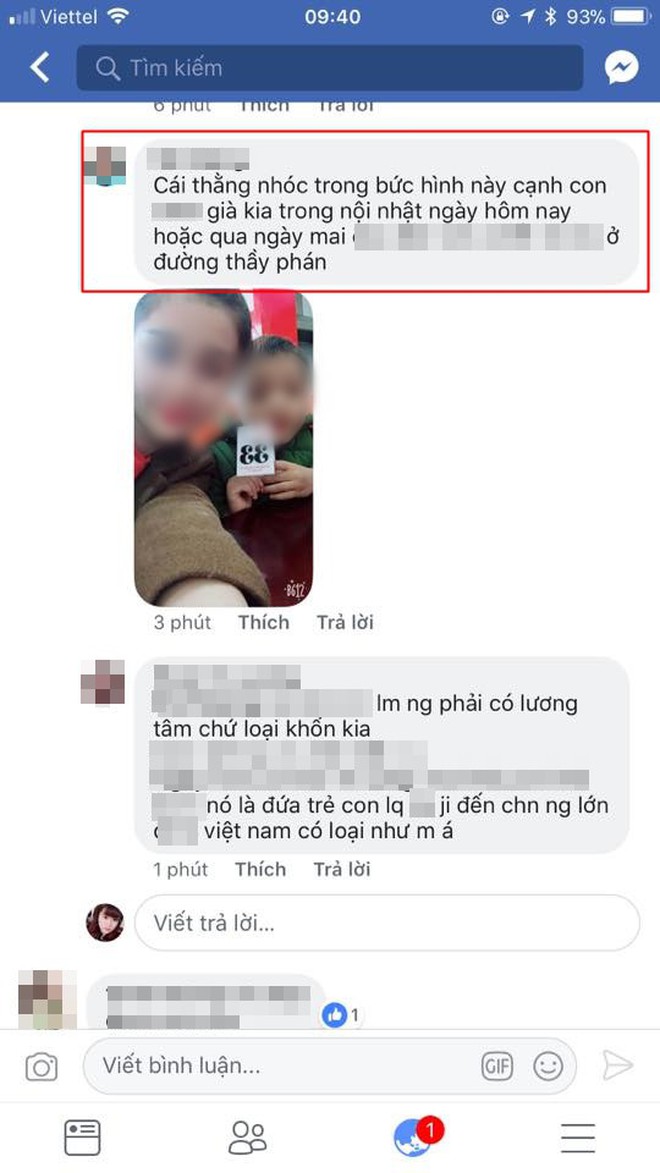Open the hamburger menu tab
Screen dimensions: 660x1173
pos(578,1137)
